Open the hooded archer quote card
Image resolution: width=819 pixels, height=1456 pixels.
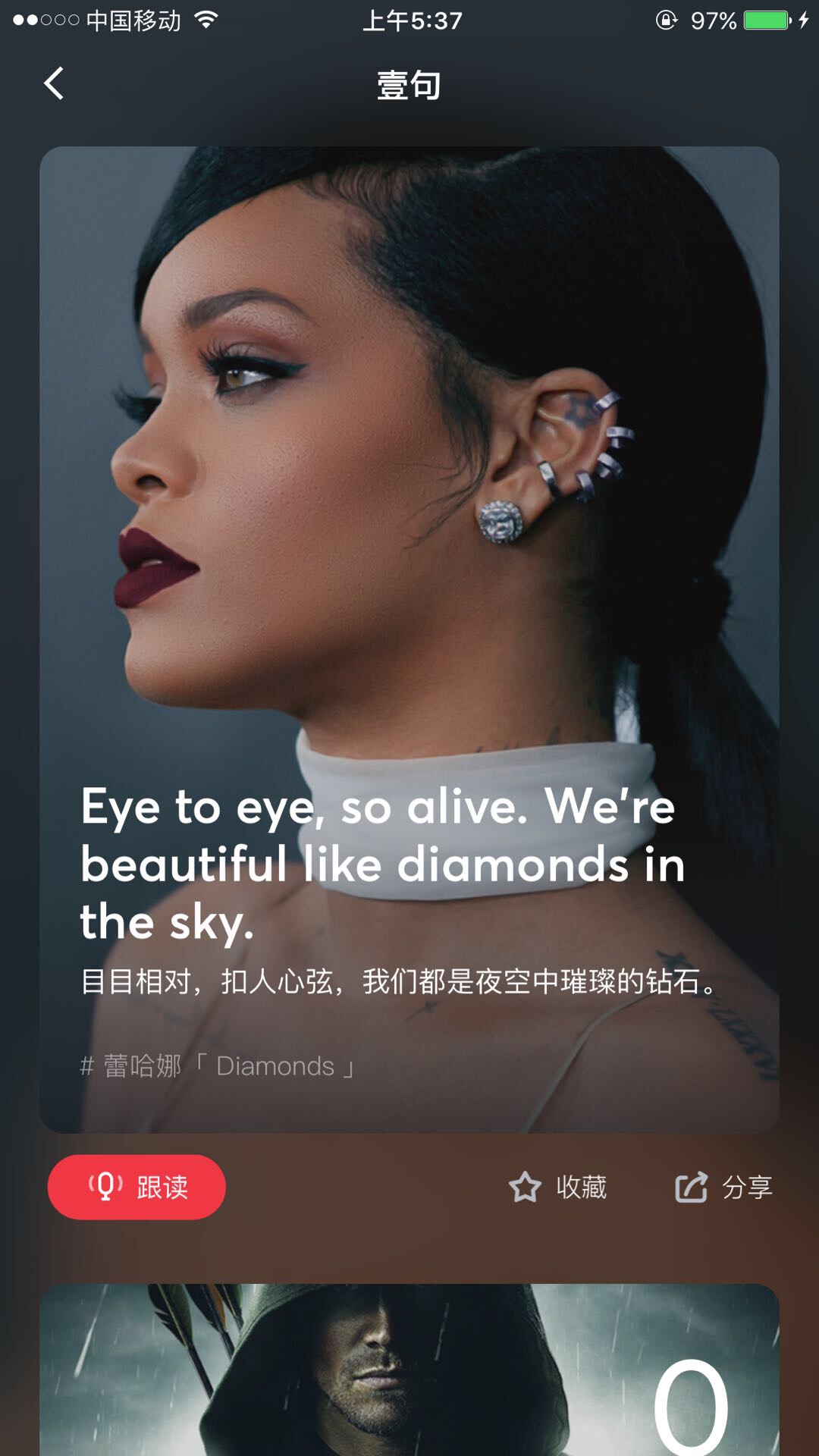409,1369
